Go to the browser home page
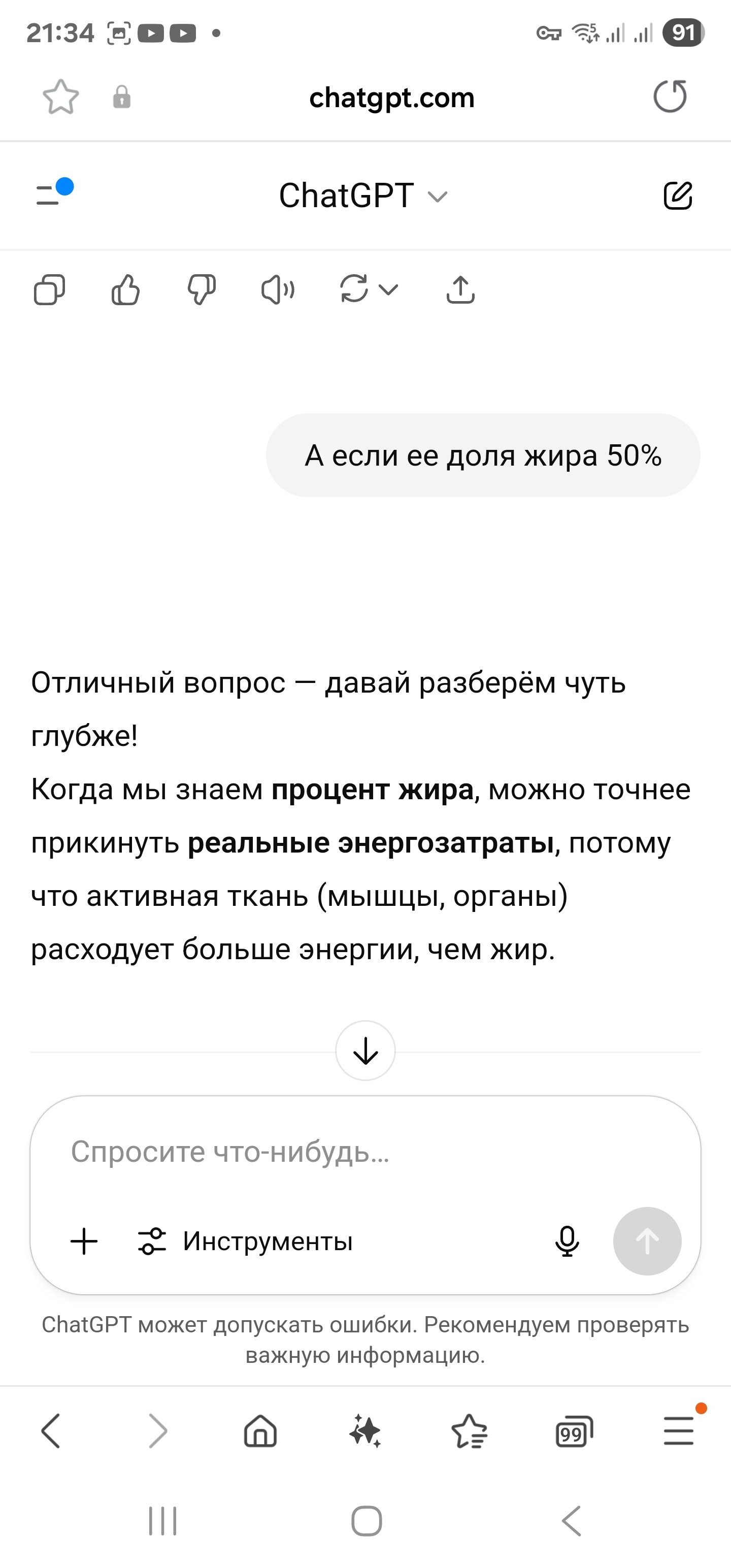The width and height of the screenshot is (731, 1568). [x=260, y=1430]
